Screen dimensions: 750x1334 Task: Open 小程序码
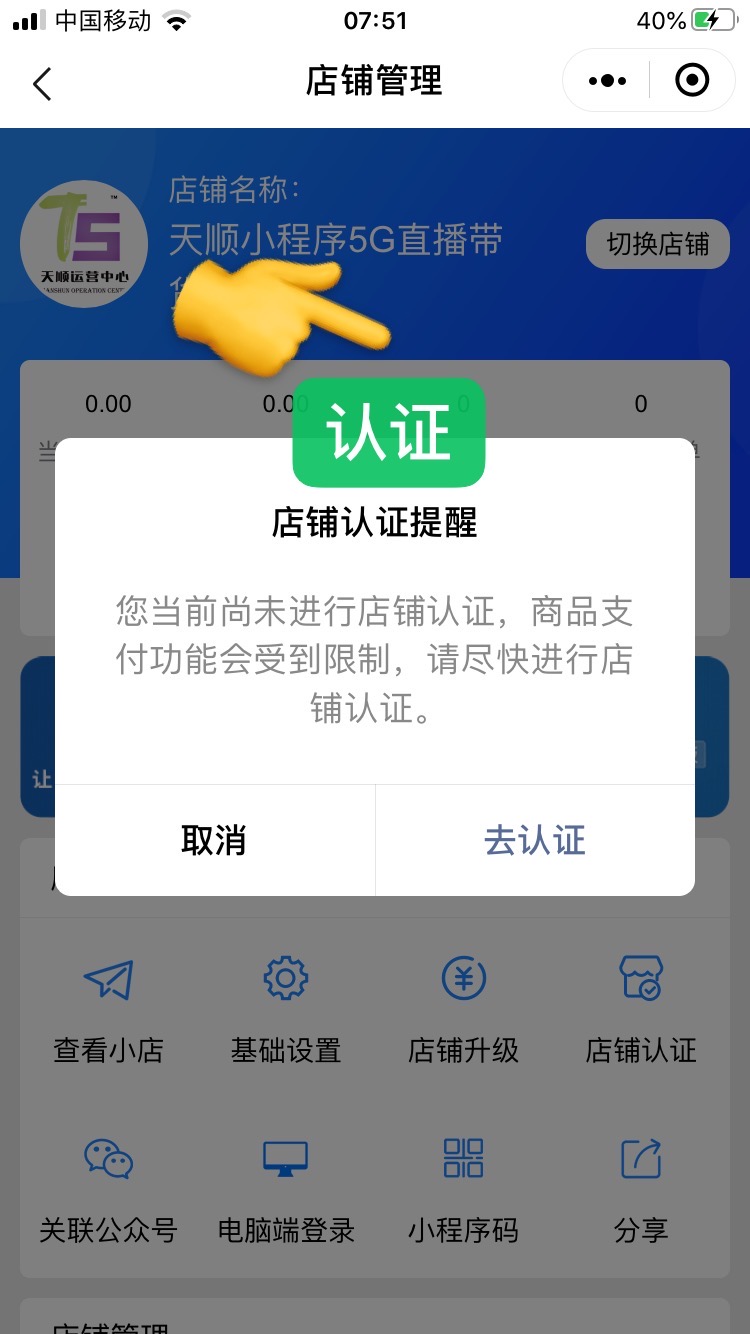coord(463,1188)
